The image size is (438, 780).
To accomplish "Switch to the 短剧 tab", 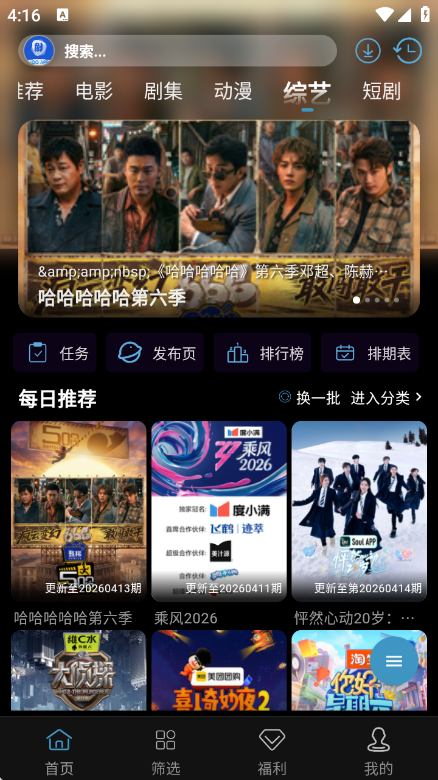I will pyautogui.click(x=381, y=92).
